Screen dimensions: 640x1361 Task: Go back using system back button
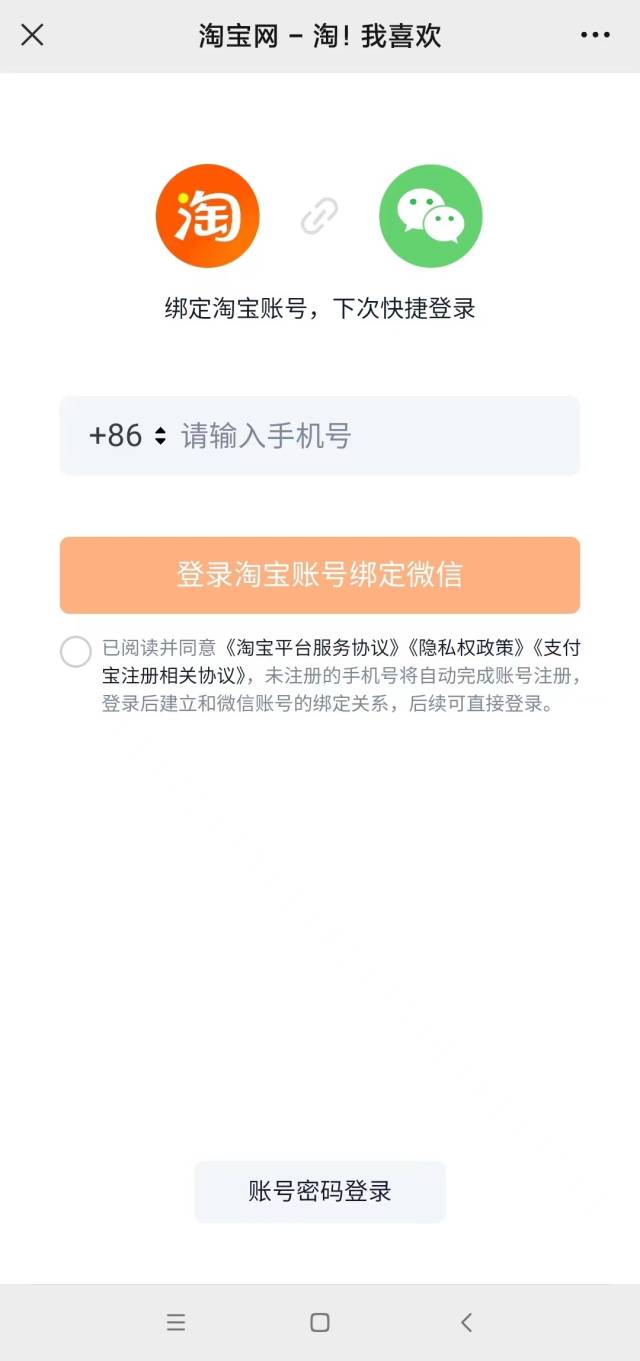466,1322
